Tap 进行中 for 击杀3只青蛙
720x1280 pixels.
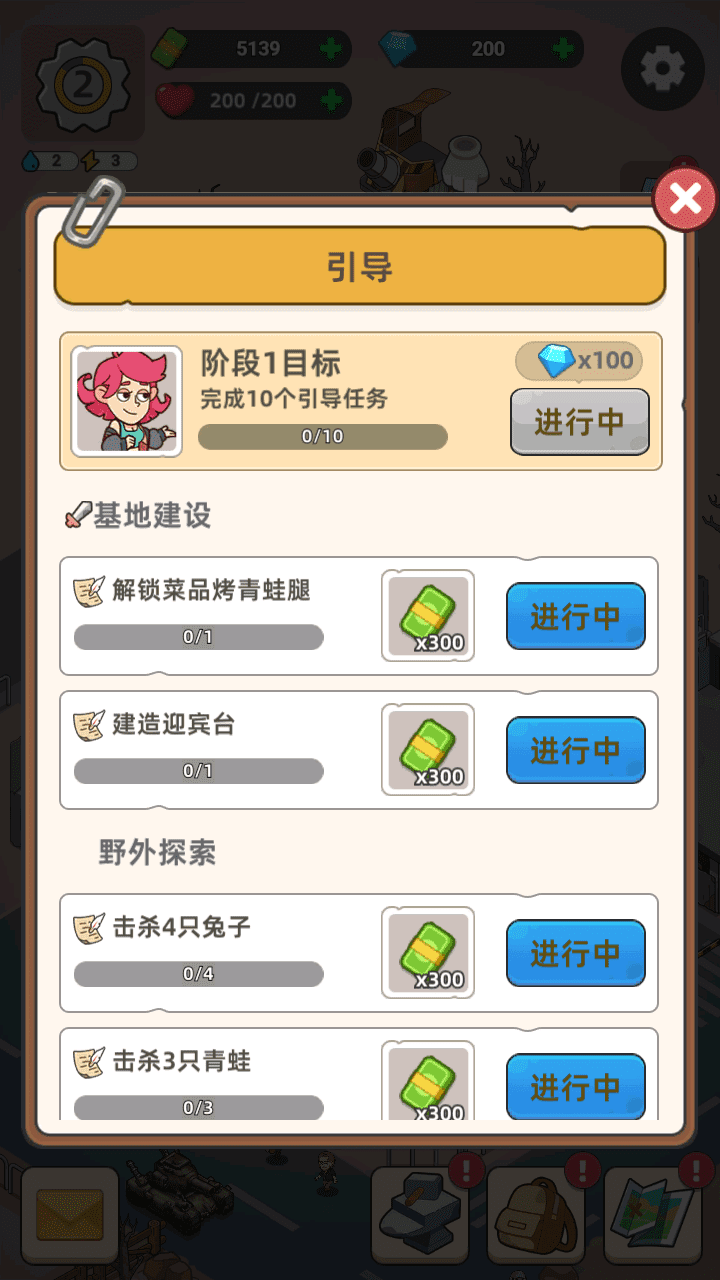(575, 1086)
